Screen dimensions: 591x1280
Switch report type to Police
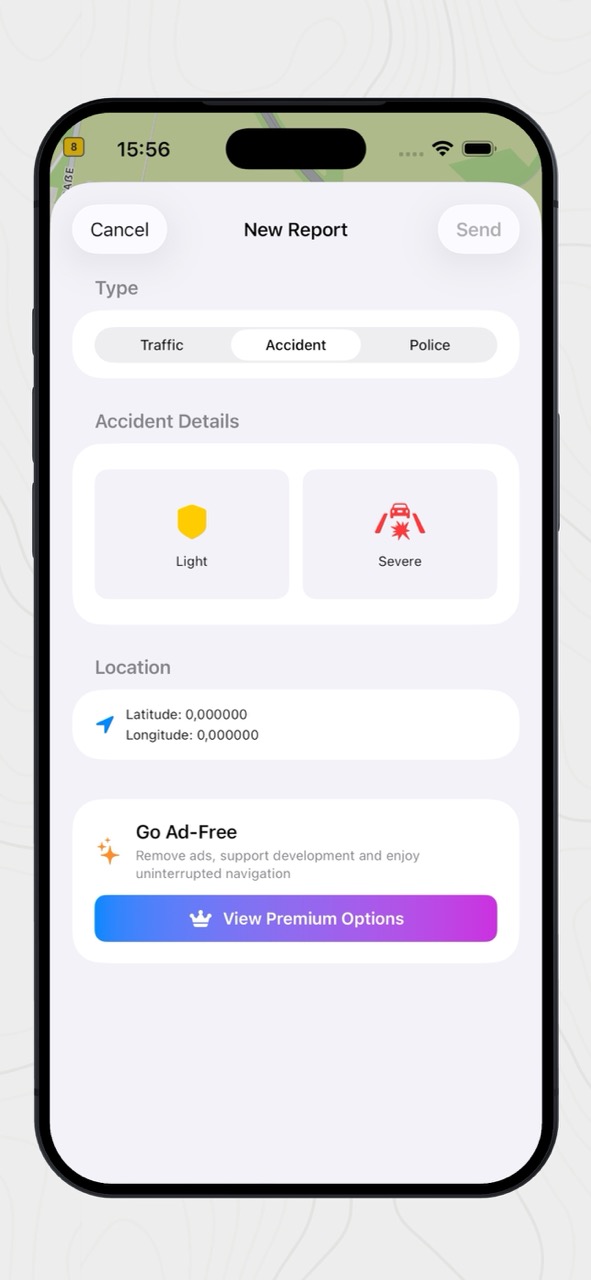(430, 345)
